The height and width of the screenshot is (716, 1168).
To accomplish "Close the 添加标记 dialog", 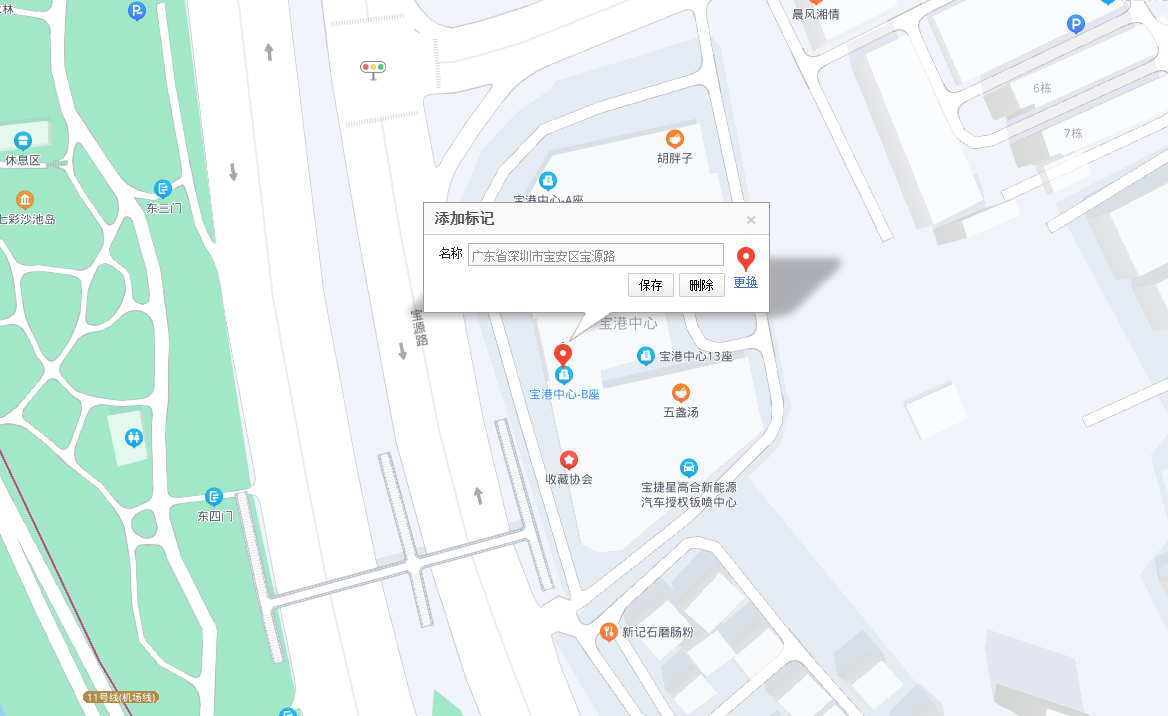I will coord(751,220).
